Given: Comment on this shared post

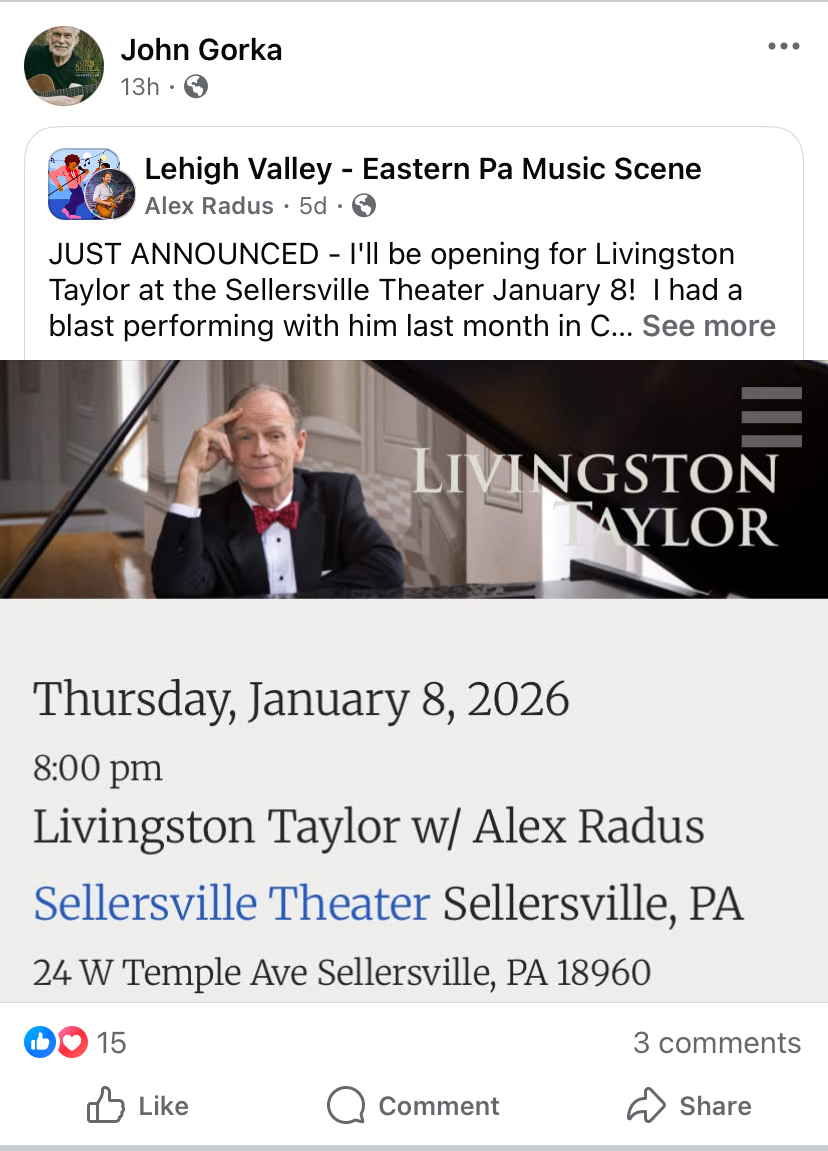Looking at the screenshot, I should pyautogui.click(x=413, y=1105).
